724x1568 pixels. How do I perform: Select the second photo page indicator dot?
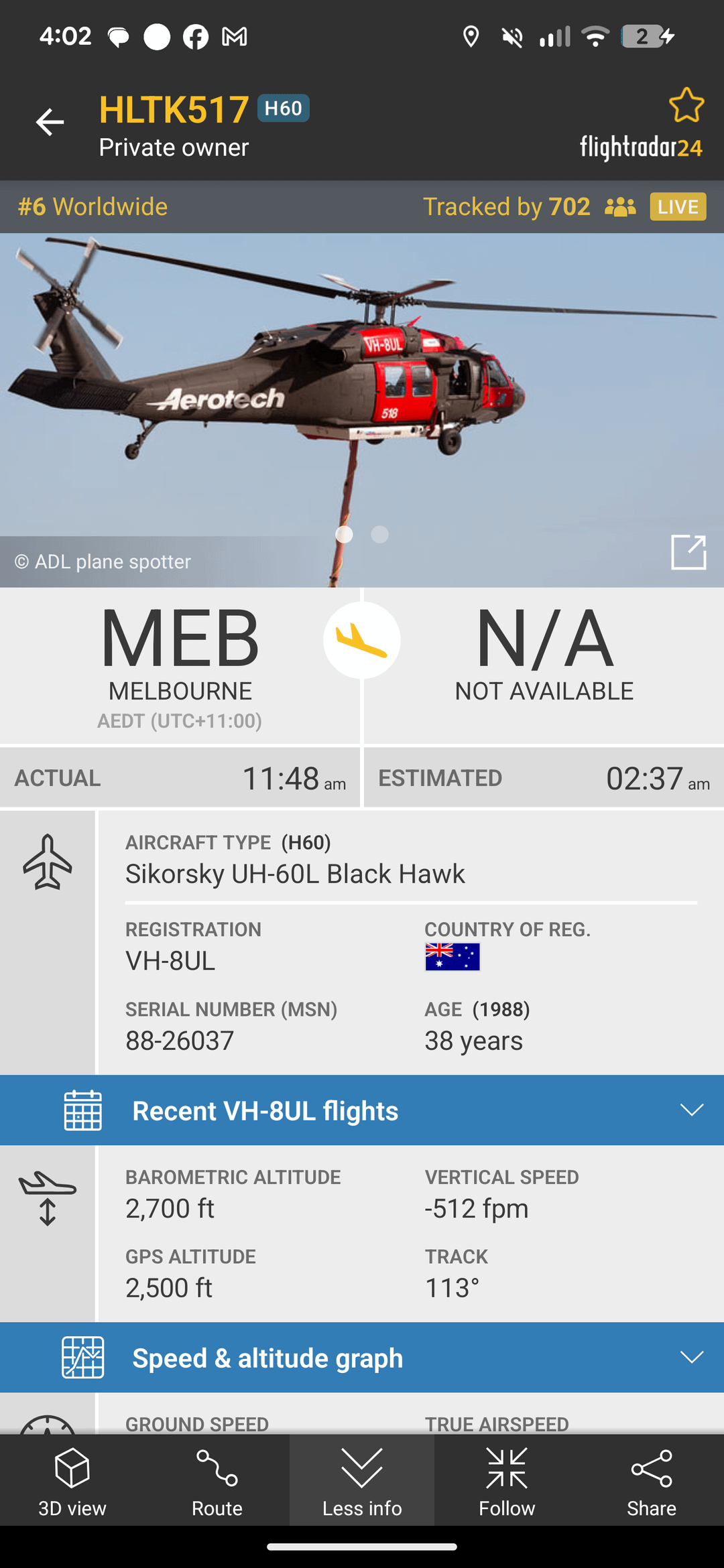tap(379, 534)
